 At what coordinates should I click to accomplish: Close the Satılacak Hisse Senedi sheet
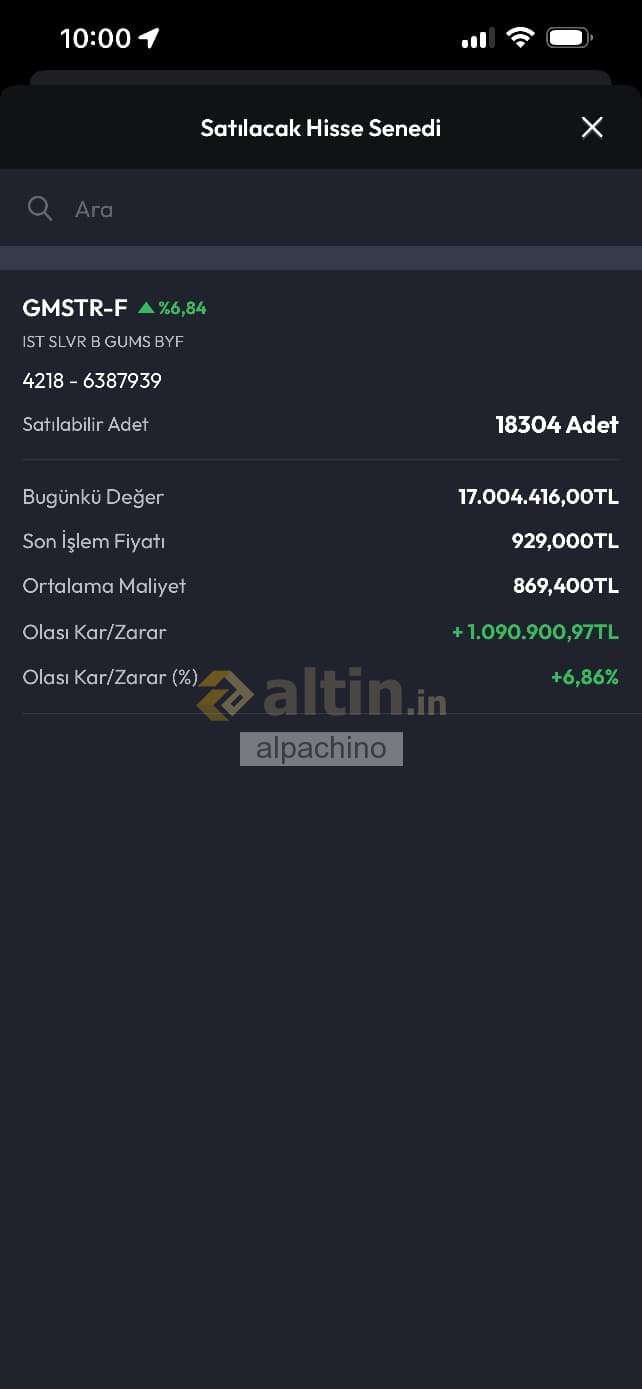592,127
